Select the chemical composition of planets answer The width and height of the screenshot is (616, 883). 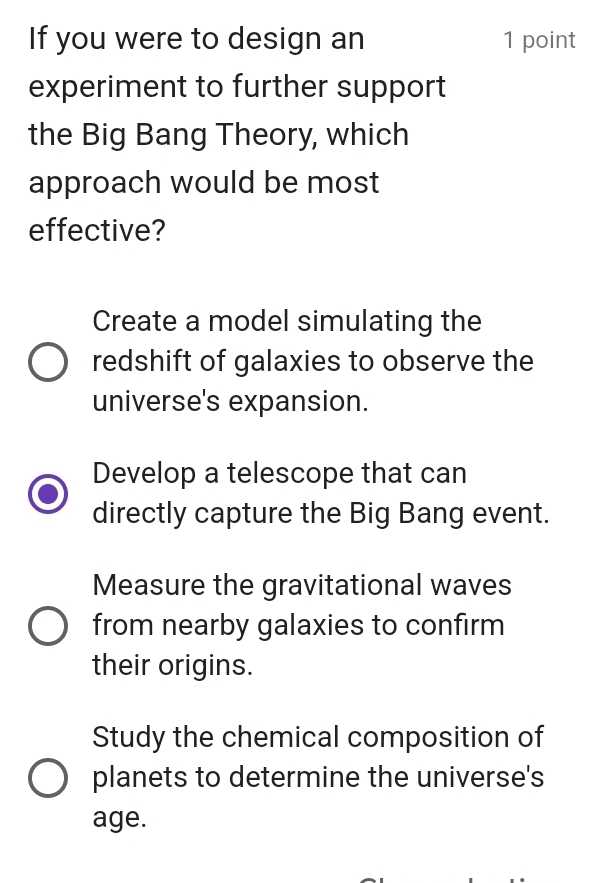click(x=48, y=778)
